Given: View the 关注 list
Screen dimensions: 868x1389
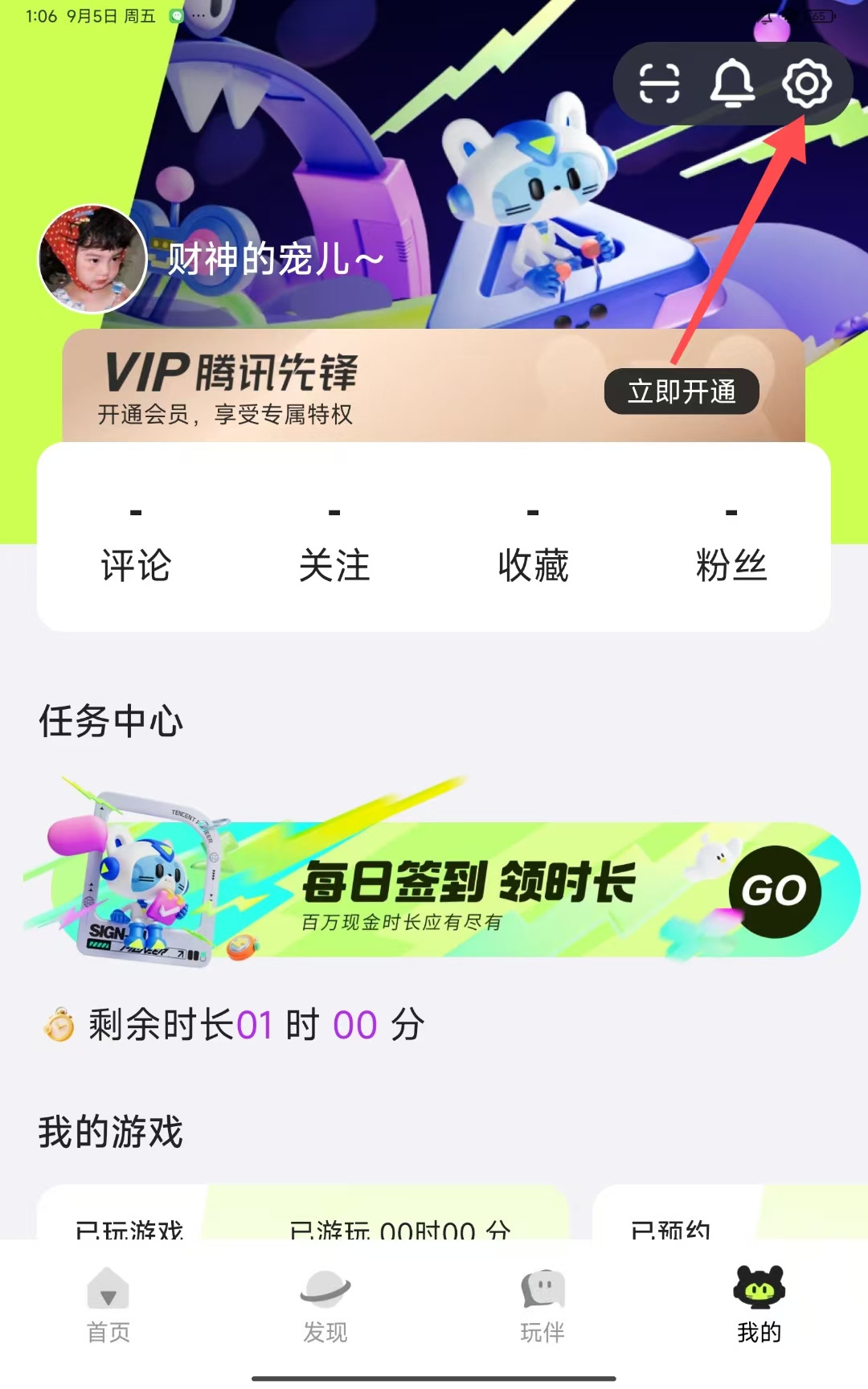Looking at the screenshot, I should pos(334,547).
